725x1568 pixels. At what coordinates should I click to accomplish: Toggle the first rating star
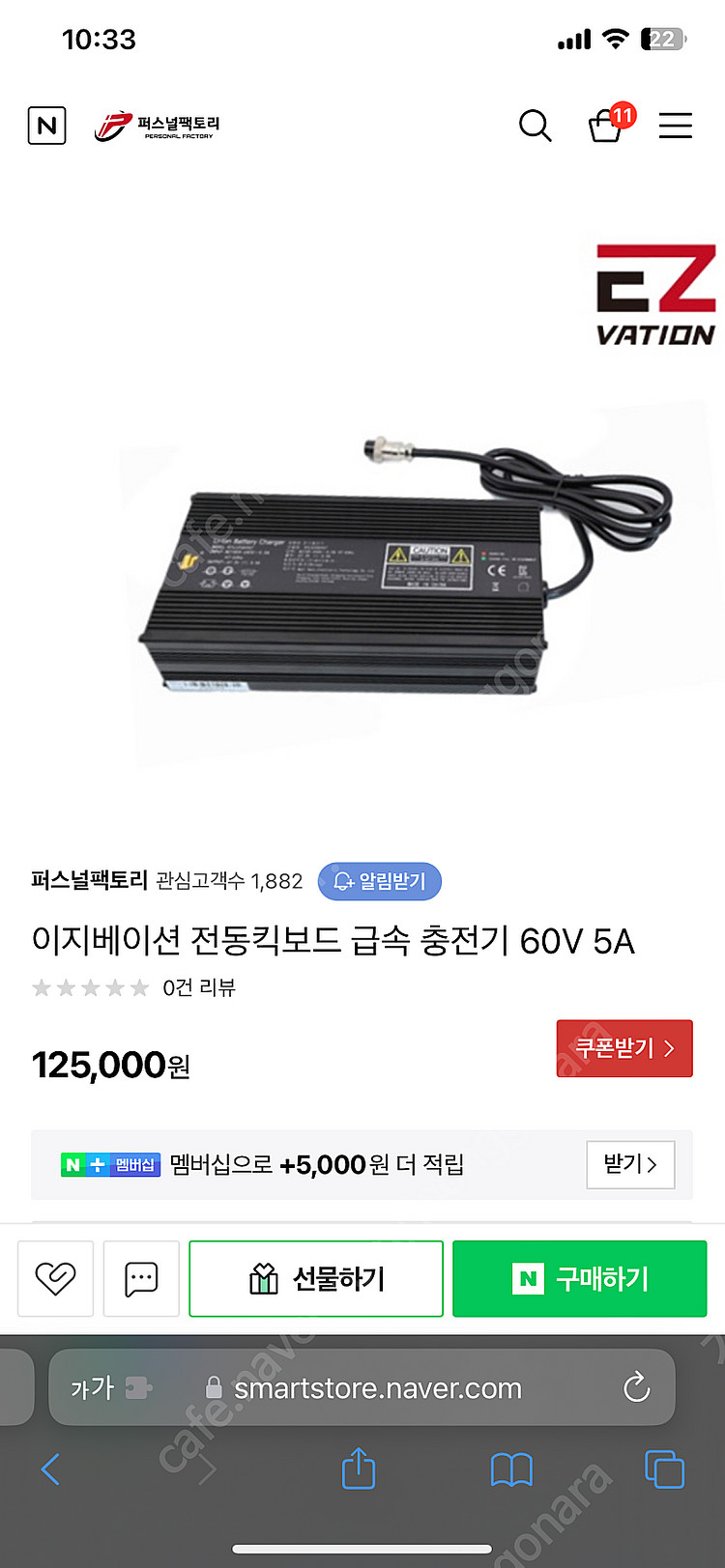[x=43, y=987]
